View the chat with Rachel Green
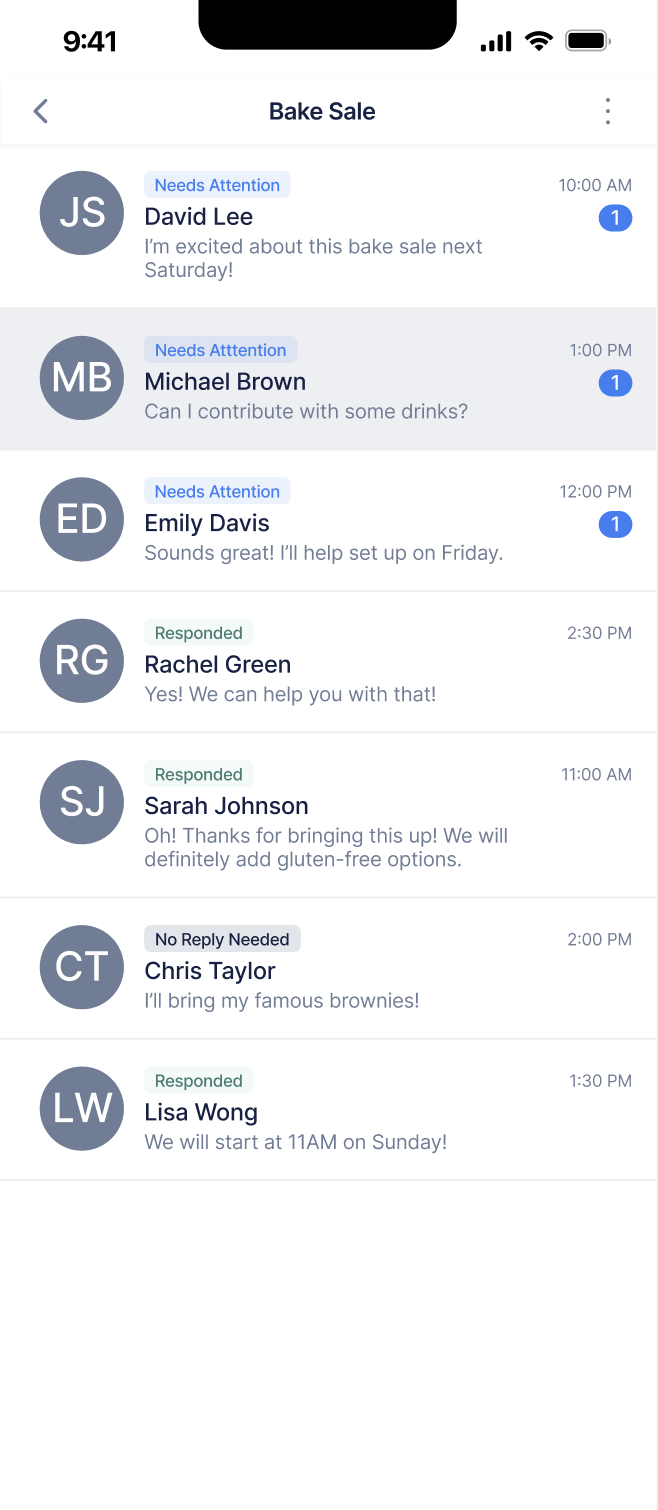Viewport: 658px width, 1510px height. click(329, 662)
